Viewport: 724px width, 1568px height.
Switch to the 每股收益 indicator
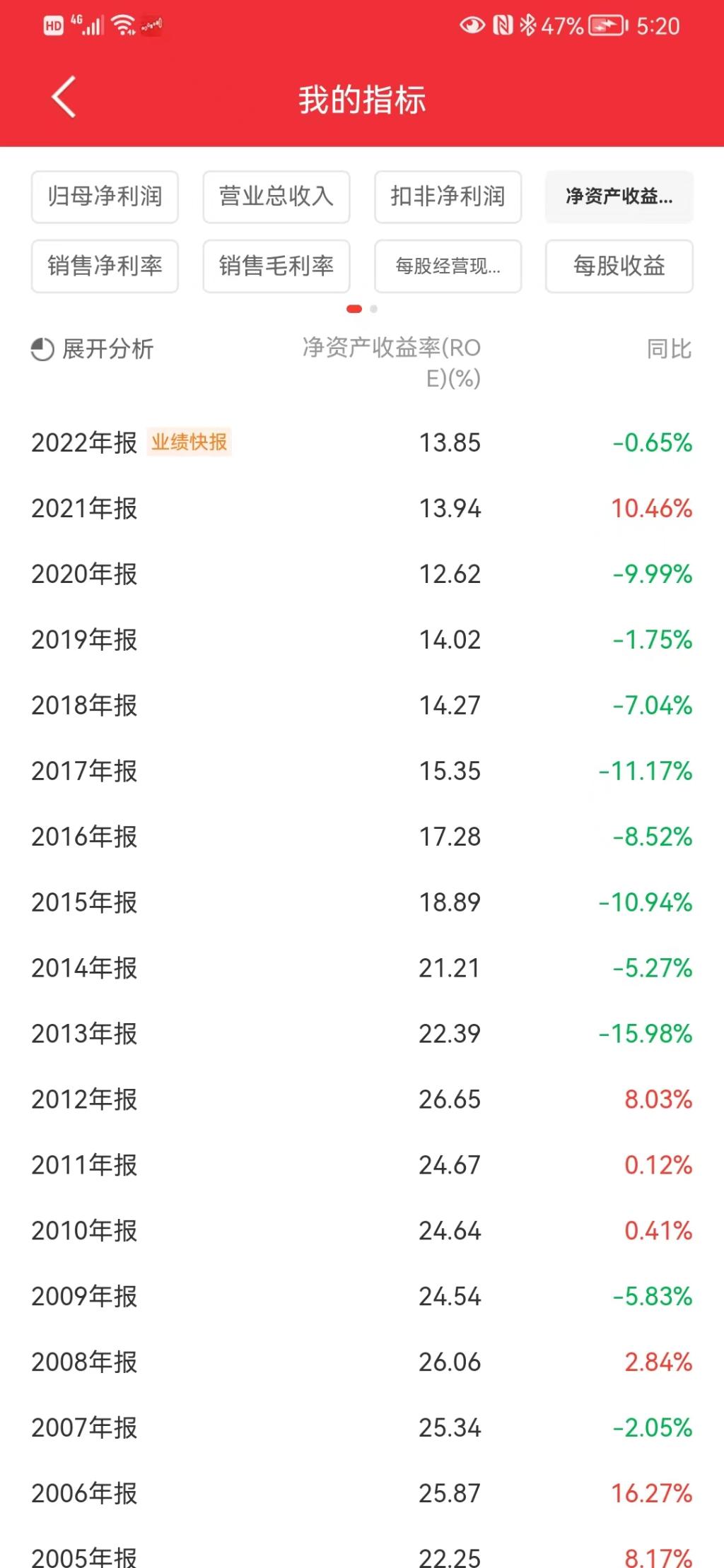coord(619,266)
